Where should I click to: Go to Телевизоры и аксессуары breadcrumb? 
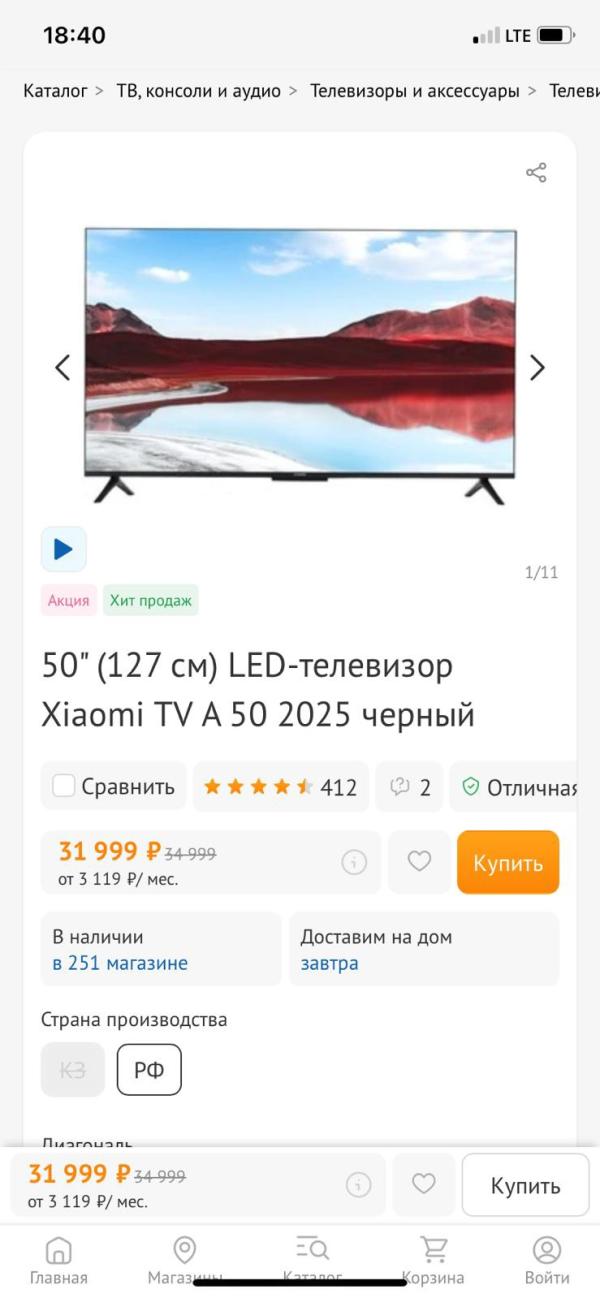(x=414, y=91)
